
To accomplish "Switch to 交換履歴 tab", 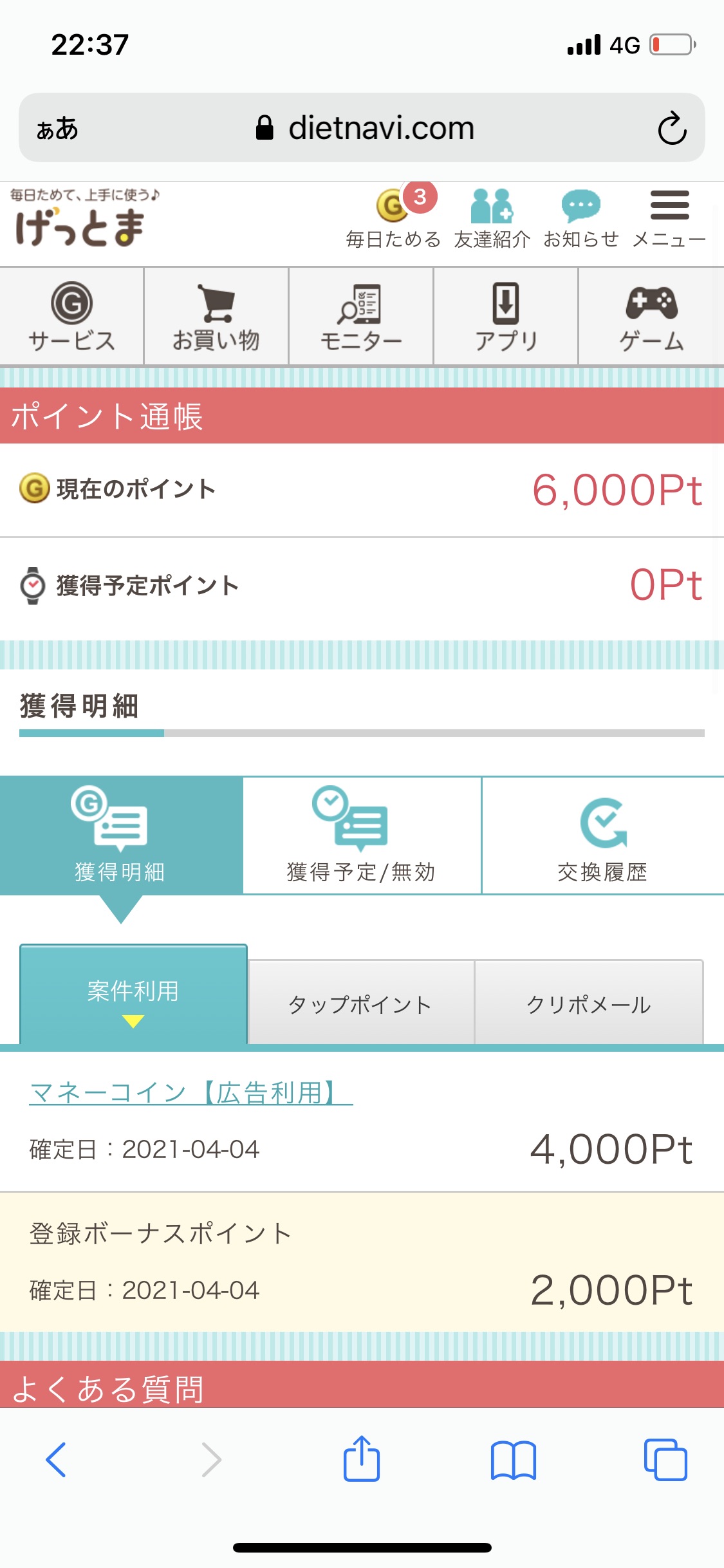I will (x=603, y=835).
